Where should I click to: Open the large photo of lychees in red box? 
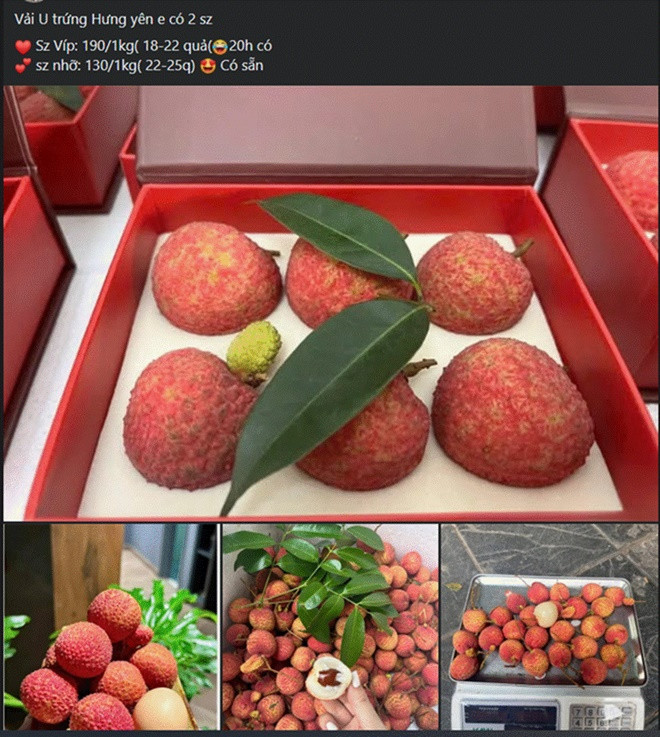click(x=330, y=302)
